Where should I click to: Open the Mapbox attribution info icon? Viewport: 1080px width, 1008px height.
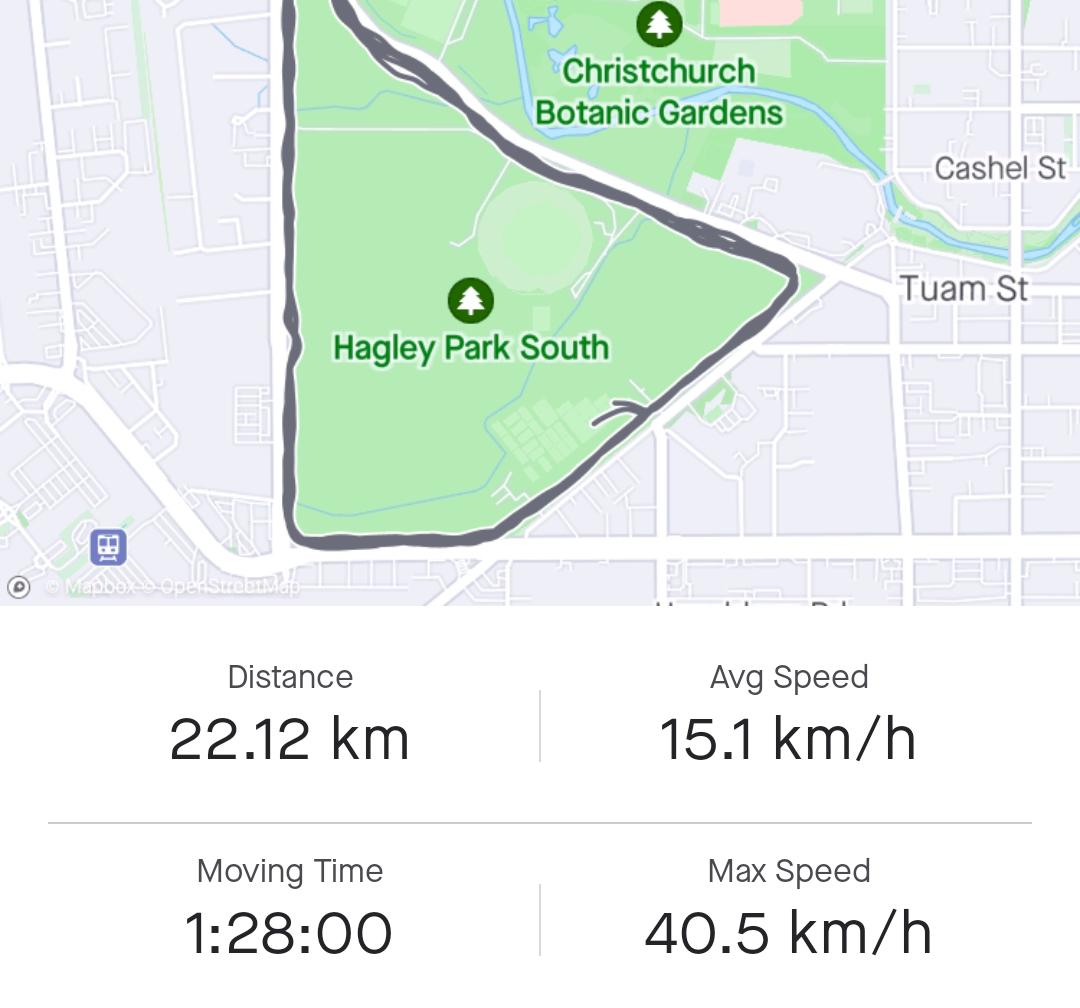pyautogui.click(x=19, y=587)
